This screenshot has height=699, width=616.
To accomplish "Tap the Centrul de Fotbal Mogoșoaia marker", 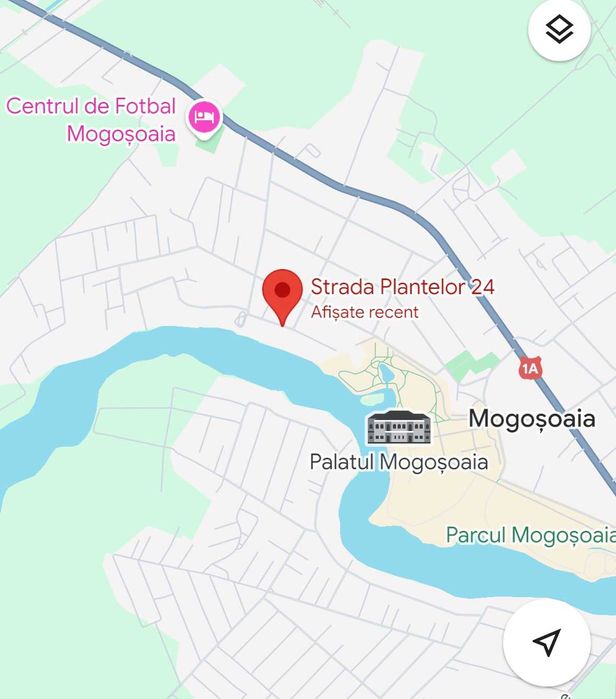I will (205, 117).
